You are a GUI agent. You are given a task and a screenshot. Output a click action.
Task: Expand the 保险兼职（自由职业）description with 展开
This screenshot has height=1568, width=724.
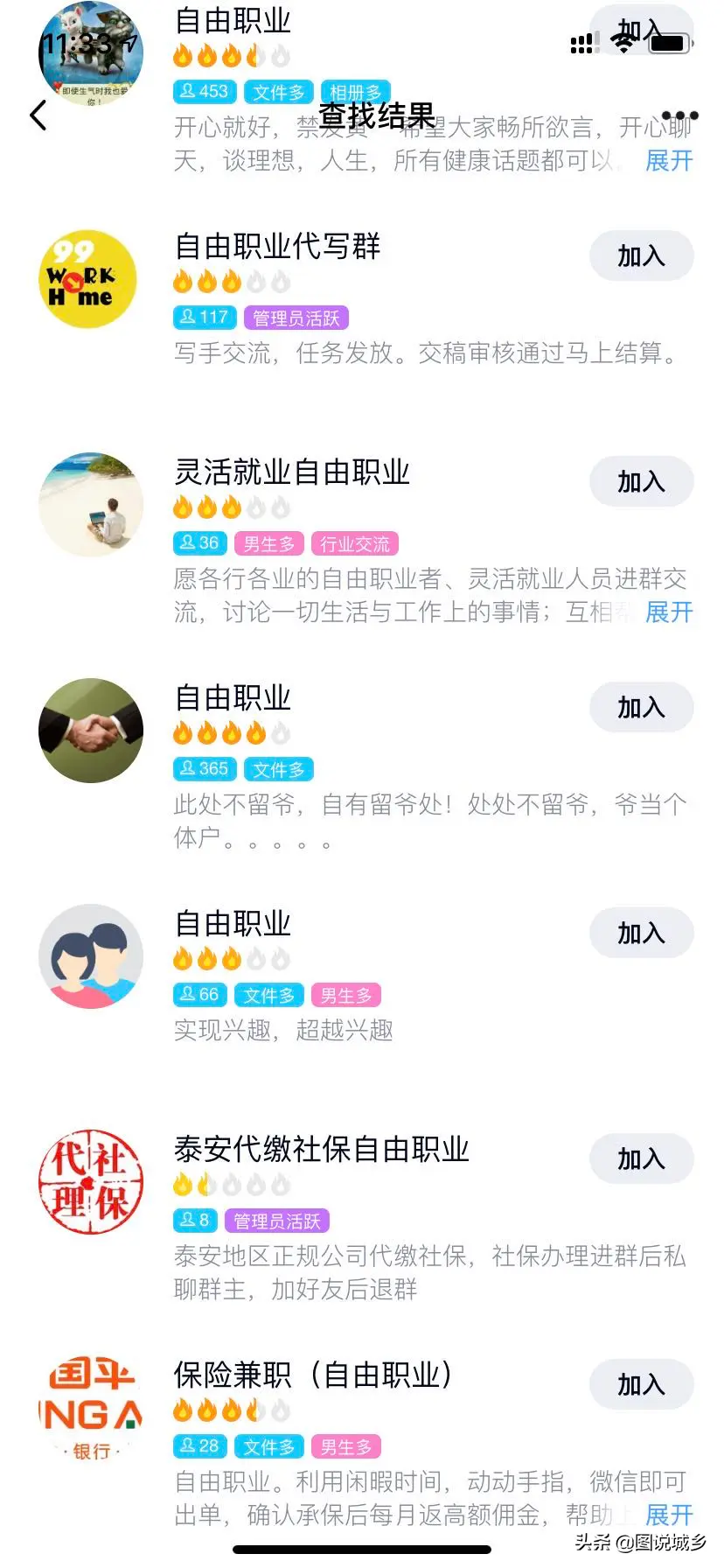(x=669, y=1515)
